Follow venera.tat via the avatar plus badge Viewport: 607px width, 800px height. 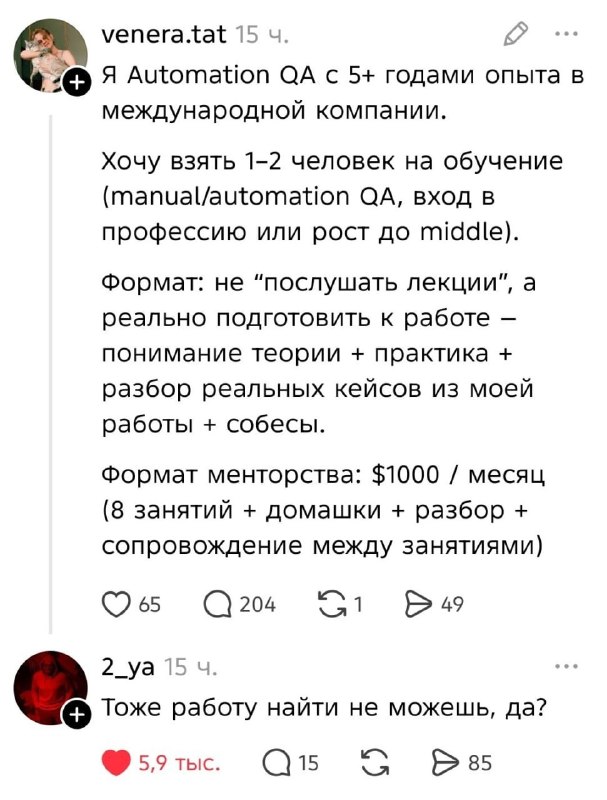point(77,82)
